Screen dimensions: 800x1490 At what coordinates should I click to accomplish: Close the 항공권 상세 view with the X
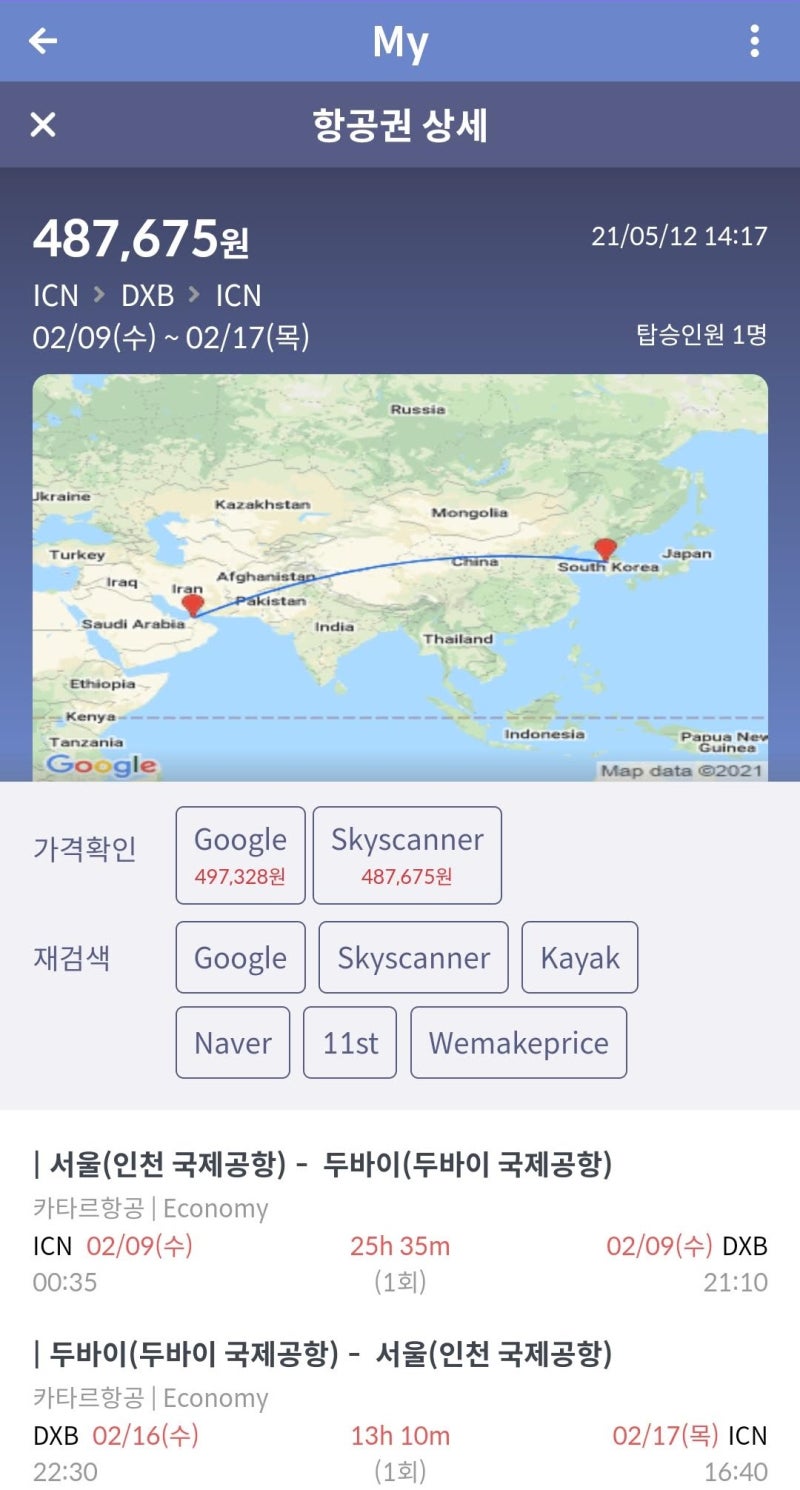point(40,126)
